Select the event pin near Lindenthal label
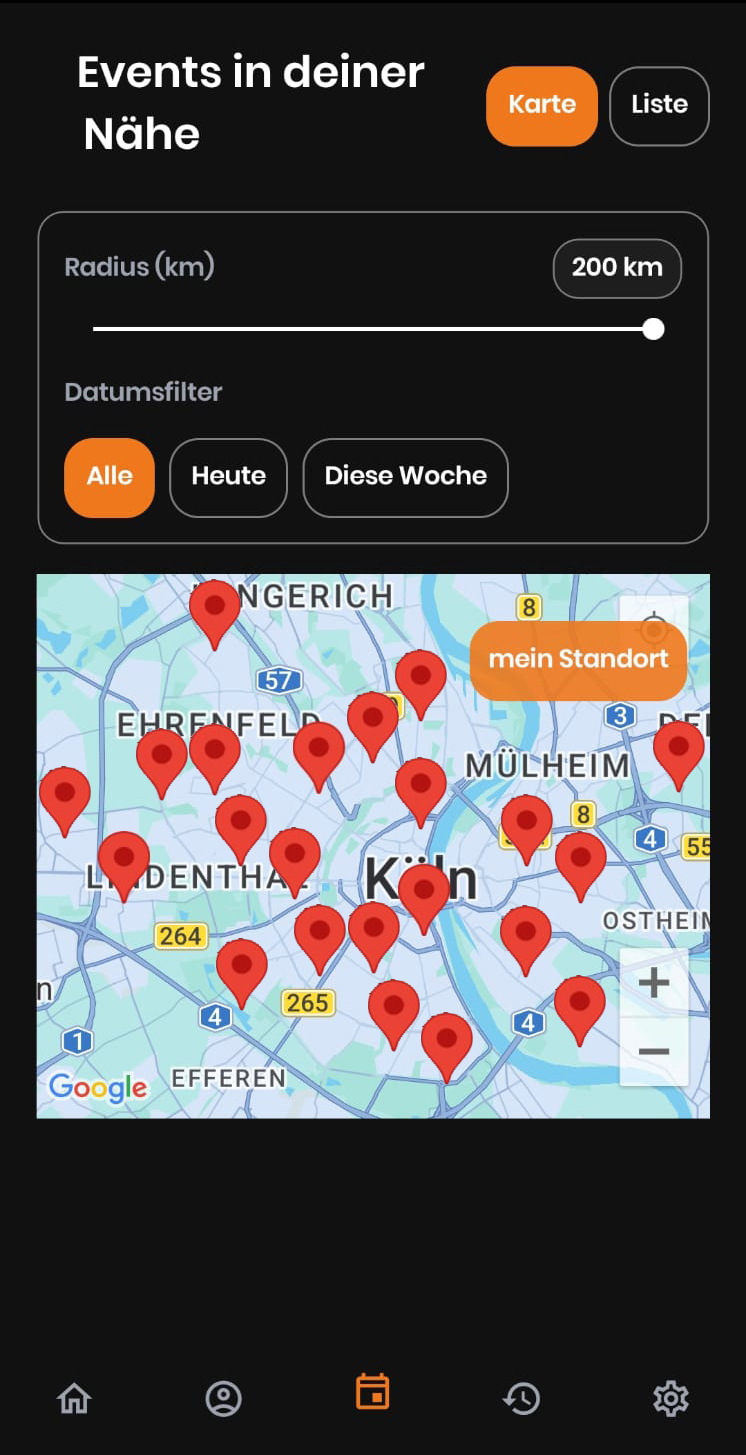 pos(124,860)
